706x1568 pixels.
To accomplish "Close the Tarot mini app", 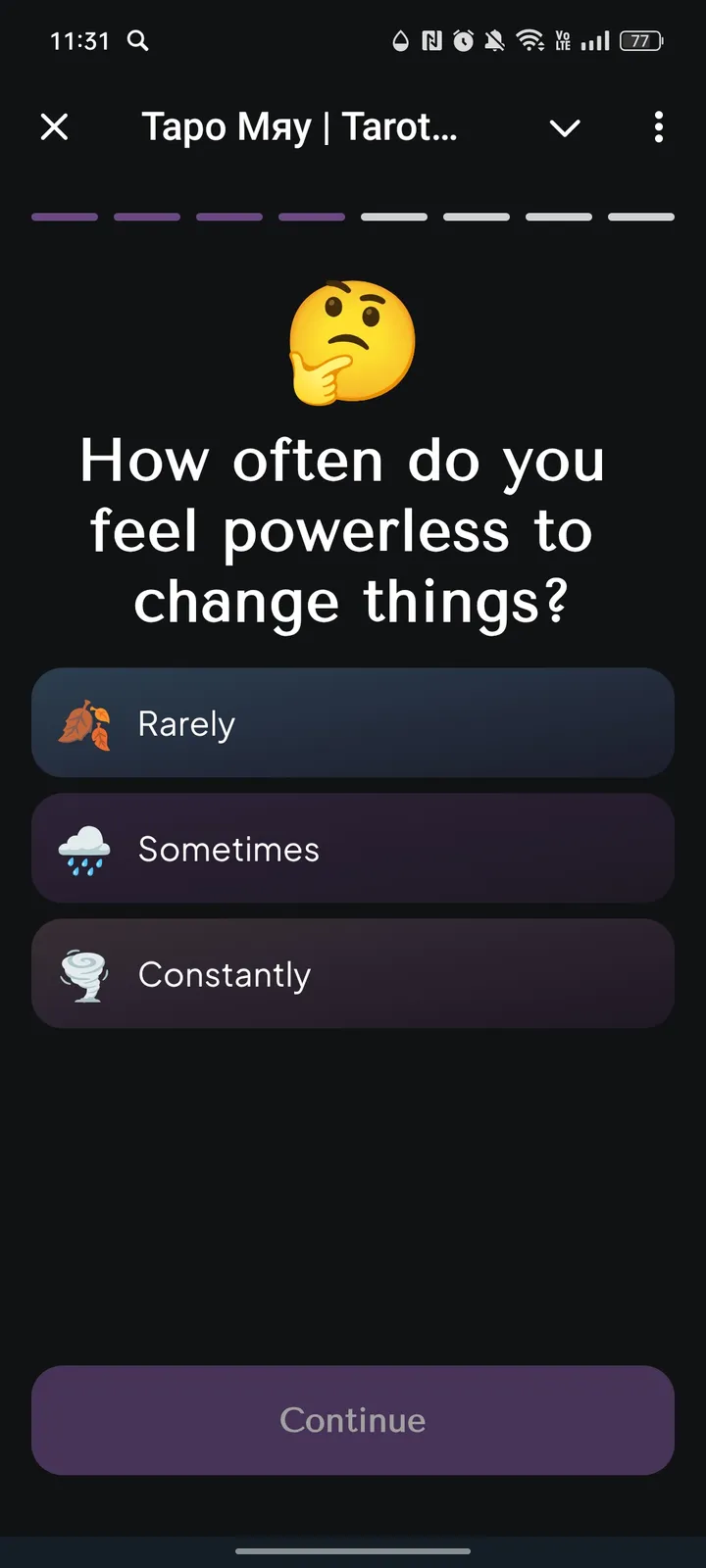I will pos(55,126).
